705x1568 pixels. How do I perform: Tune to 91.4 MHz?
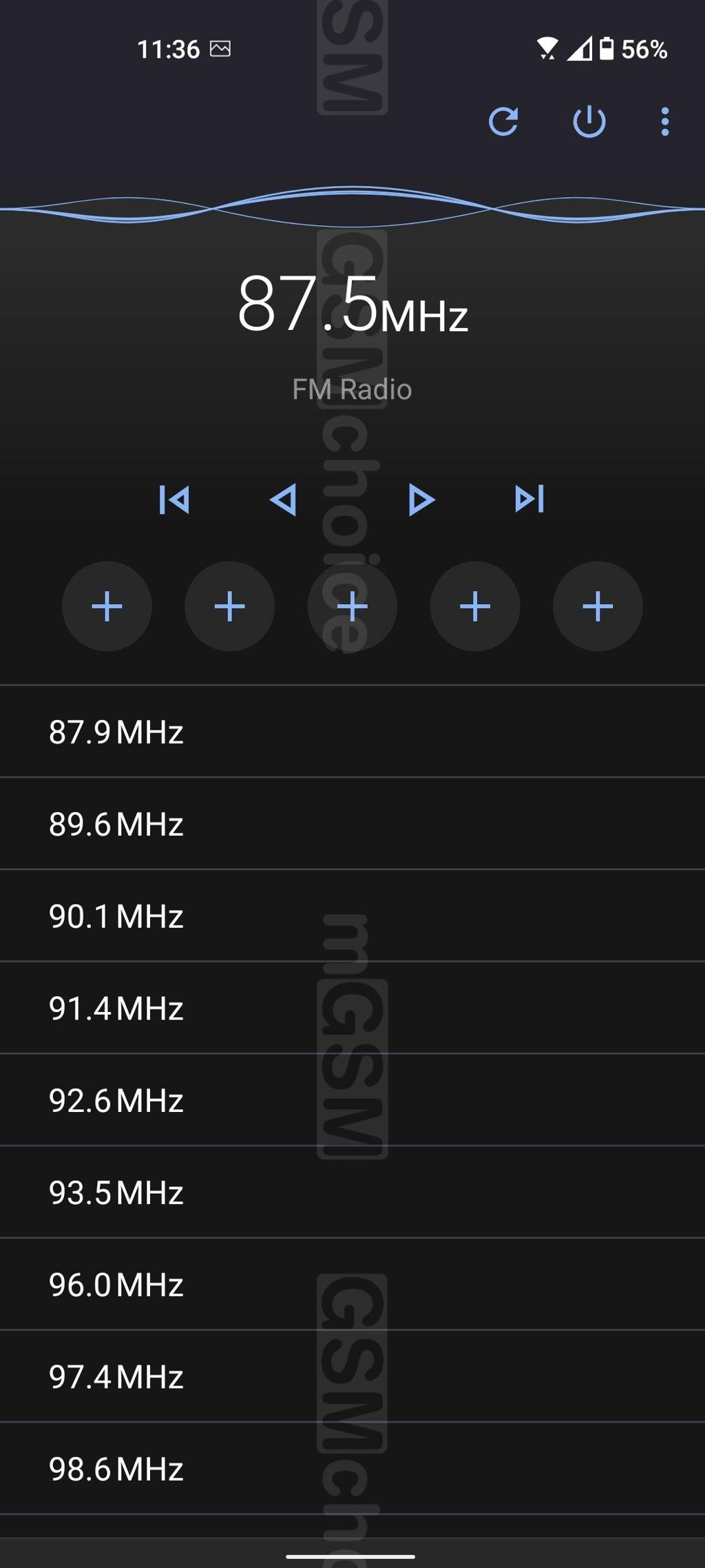click(352, 1008)
